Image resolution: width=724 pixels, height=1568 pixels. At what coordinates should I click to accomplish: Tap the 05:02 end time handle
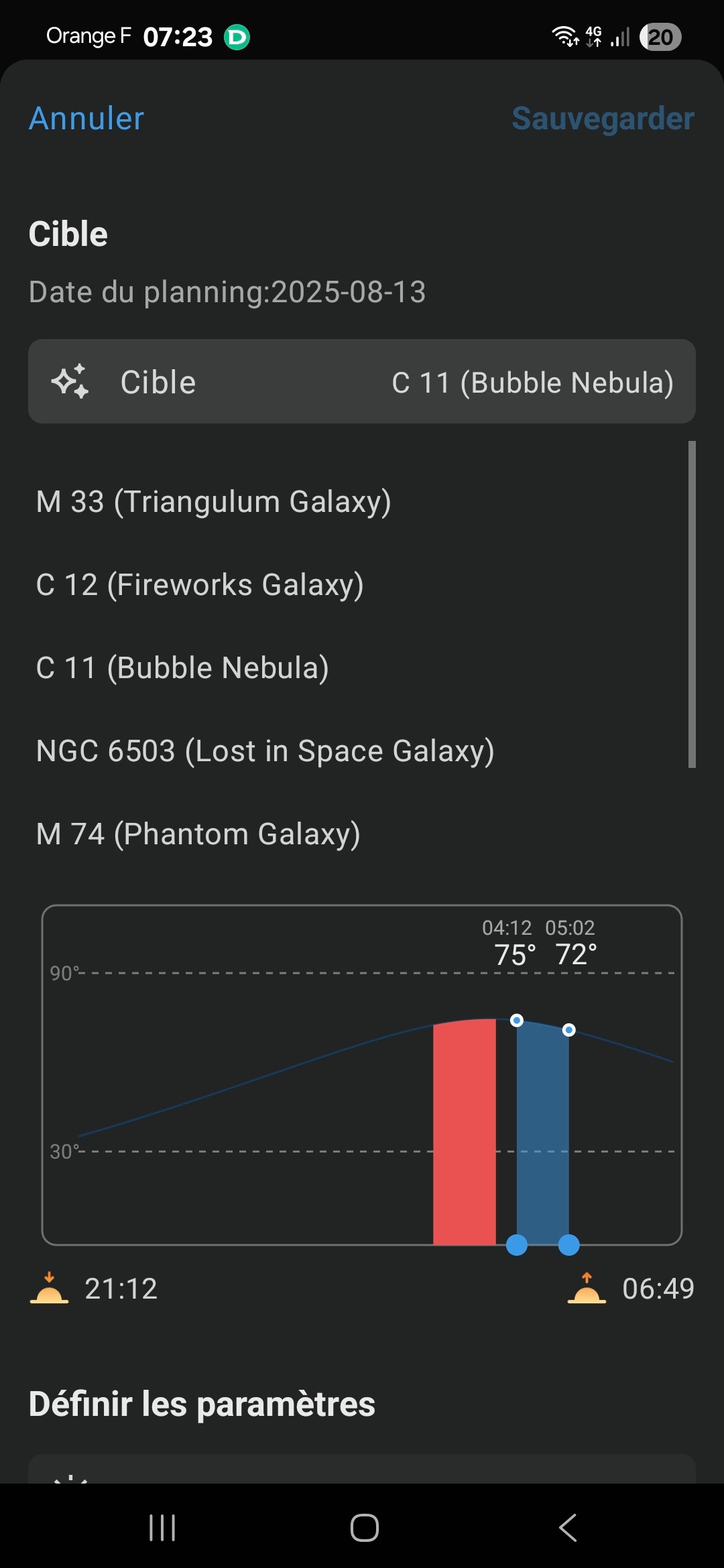[568, 1245]
